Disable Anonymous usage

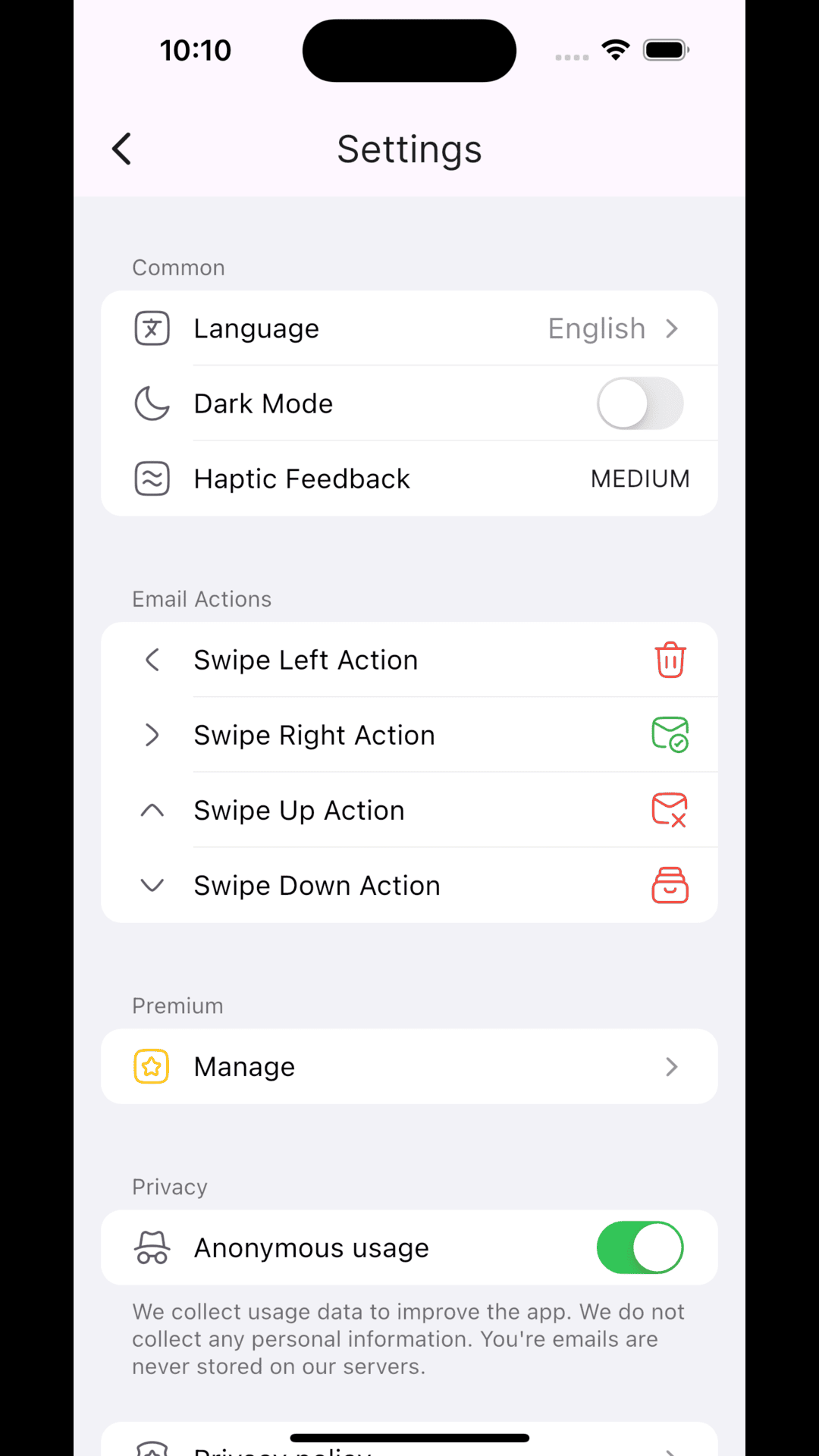click(x=640, y=1247)
